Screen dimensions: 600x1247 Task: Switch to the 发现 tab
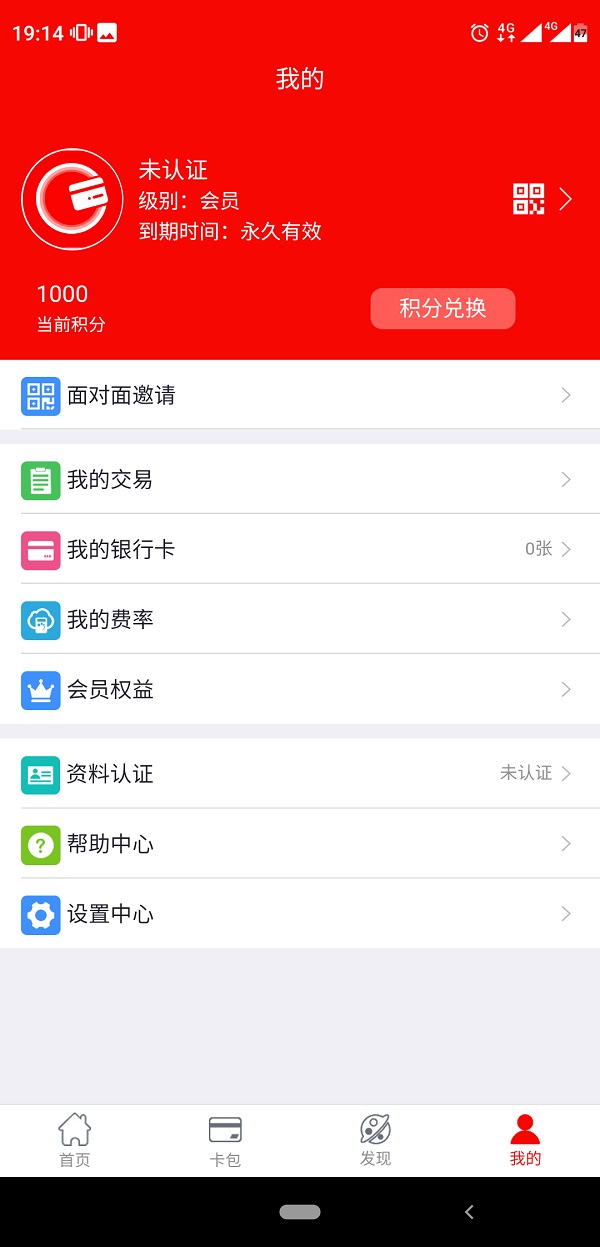click(375, 1140)
